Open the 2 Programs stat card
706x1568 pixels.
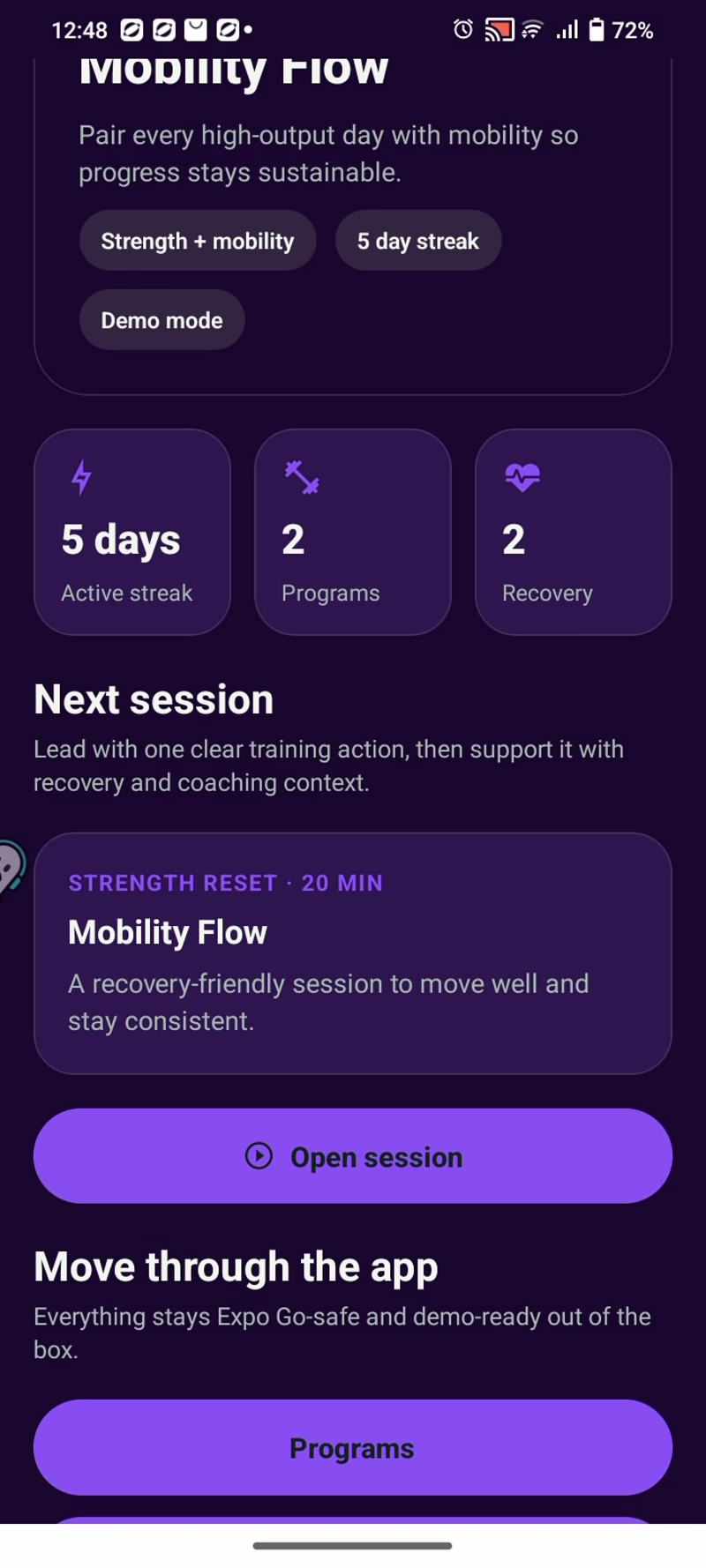click(x=353, y=532)
